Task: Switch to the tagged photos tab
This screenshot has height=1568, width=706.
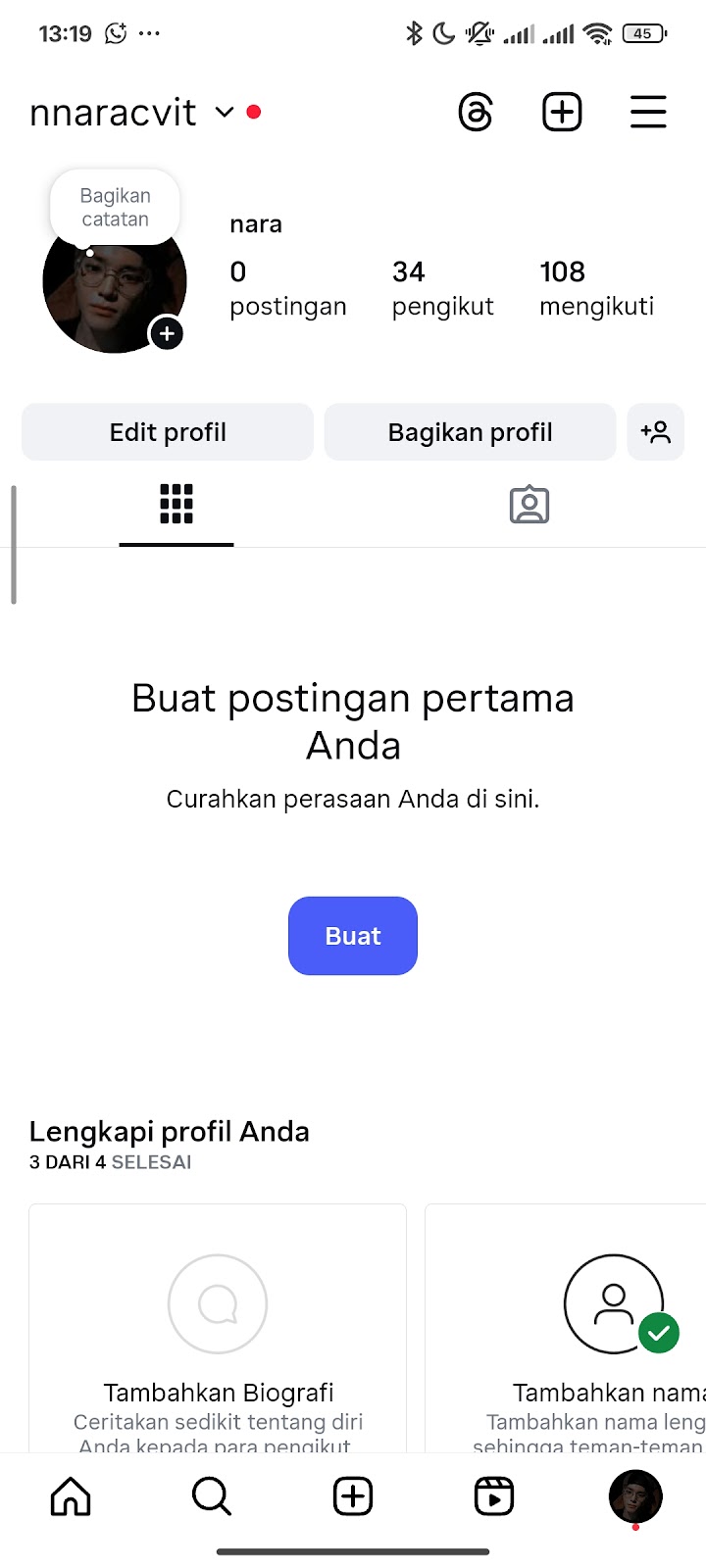Action: [529, 505]
